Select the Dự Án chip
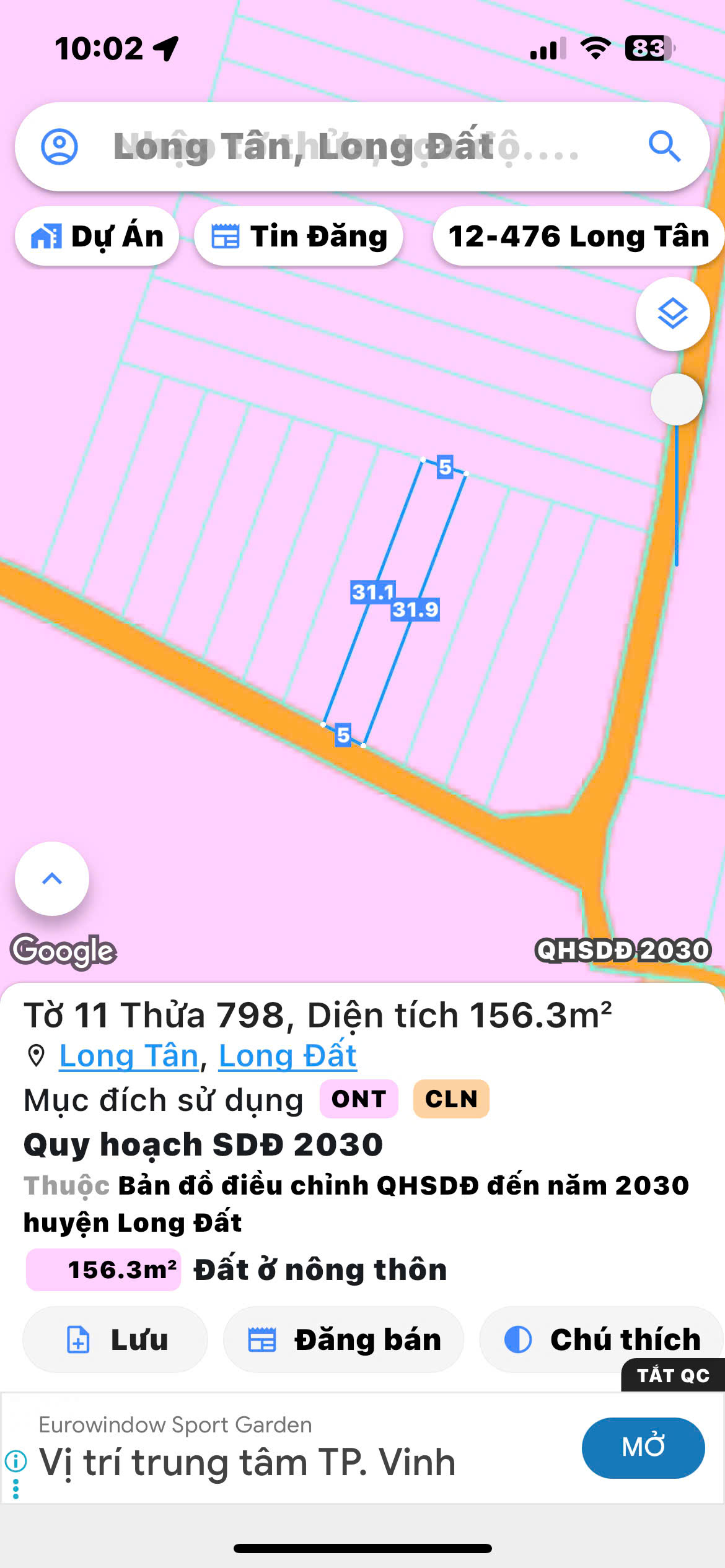The height and width of the screenshot is (1568, 725). (97, 237)
